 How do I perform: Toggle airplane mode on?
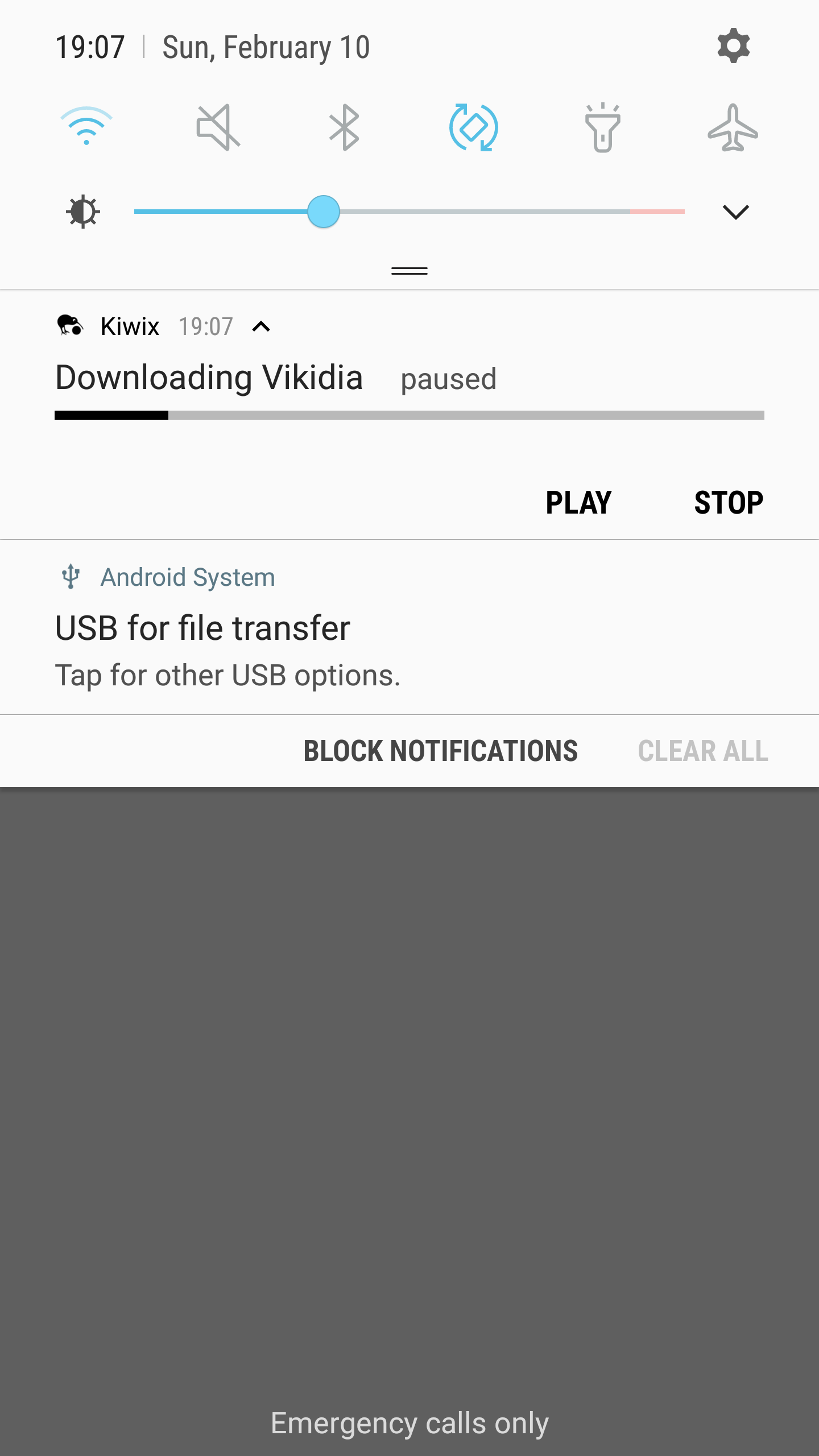click(x=732, y=127)
